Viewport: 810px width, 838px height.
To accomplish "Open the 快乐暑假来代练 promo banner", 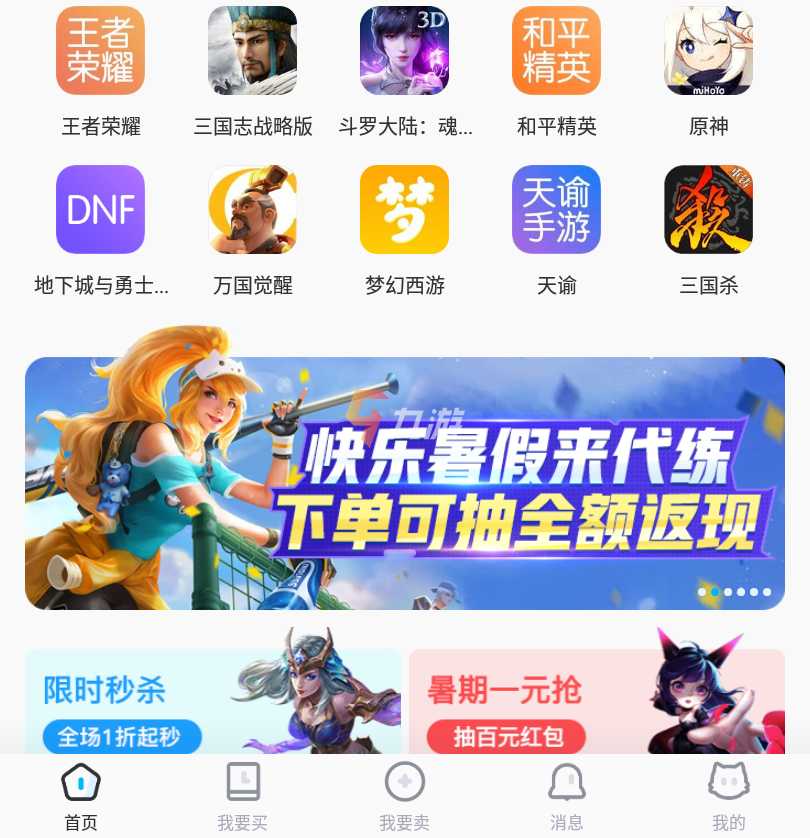I will [404, 483].
